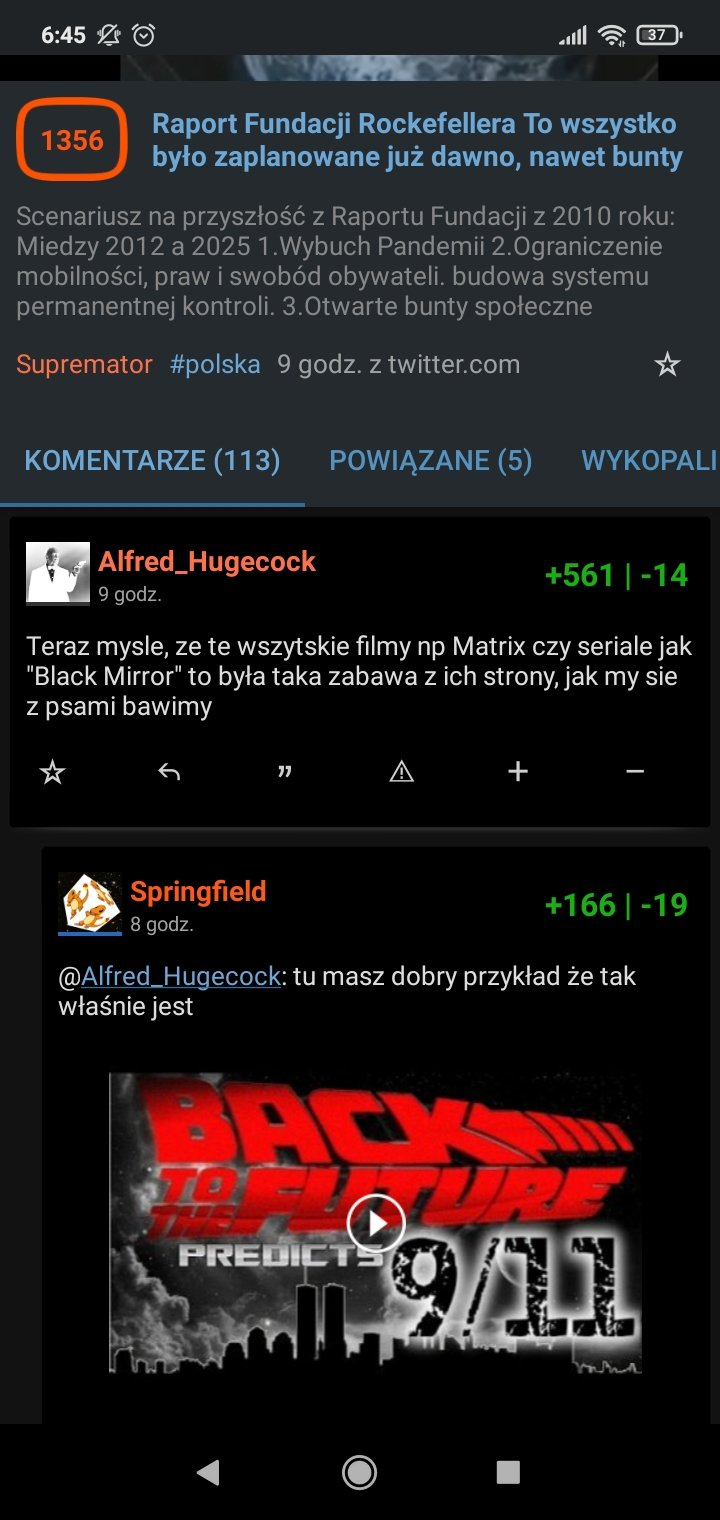Screen dimensions: 720x1520
Task: Open the Raport Fundacji Rockefellera article title
Action: pyautogui.click(x=417, y=140)
